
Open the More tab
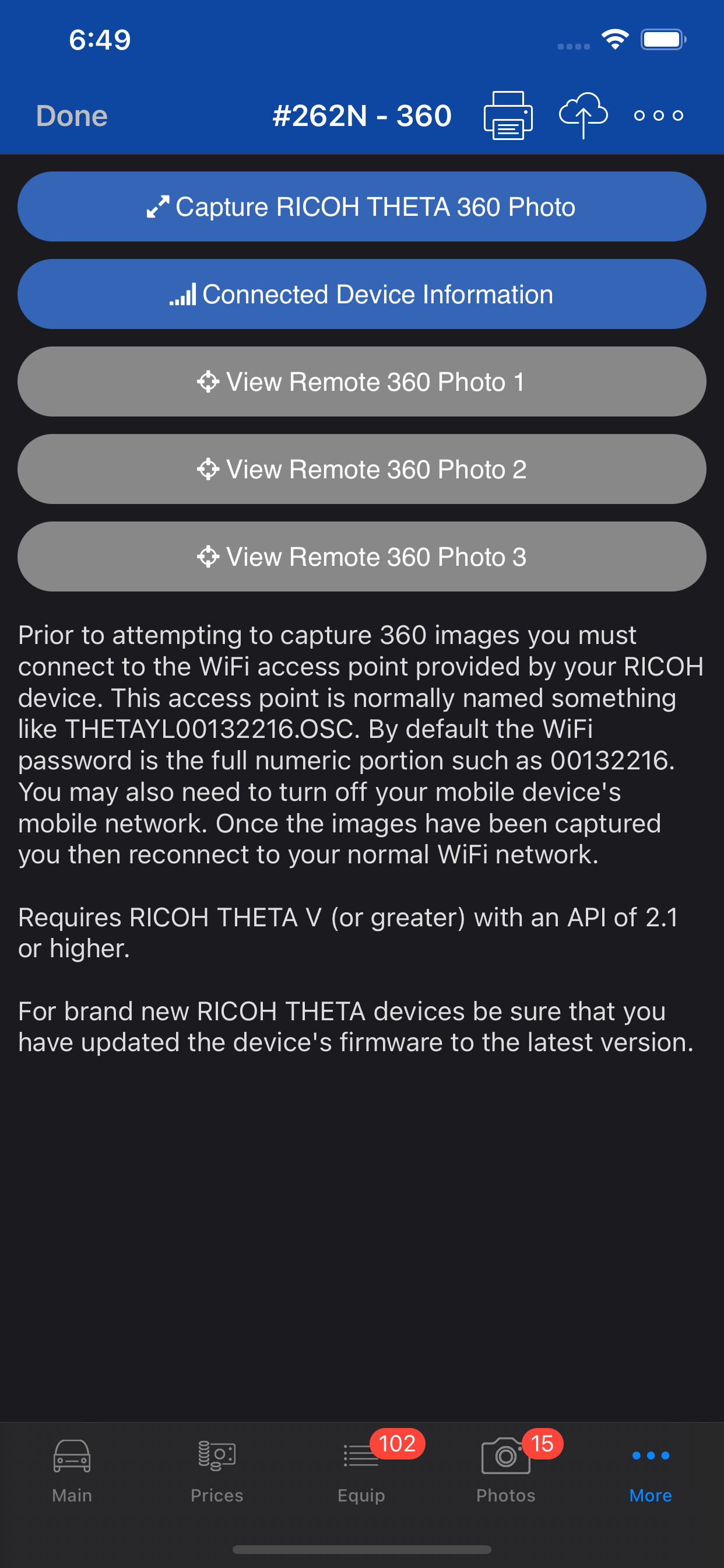(651, 1469)
